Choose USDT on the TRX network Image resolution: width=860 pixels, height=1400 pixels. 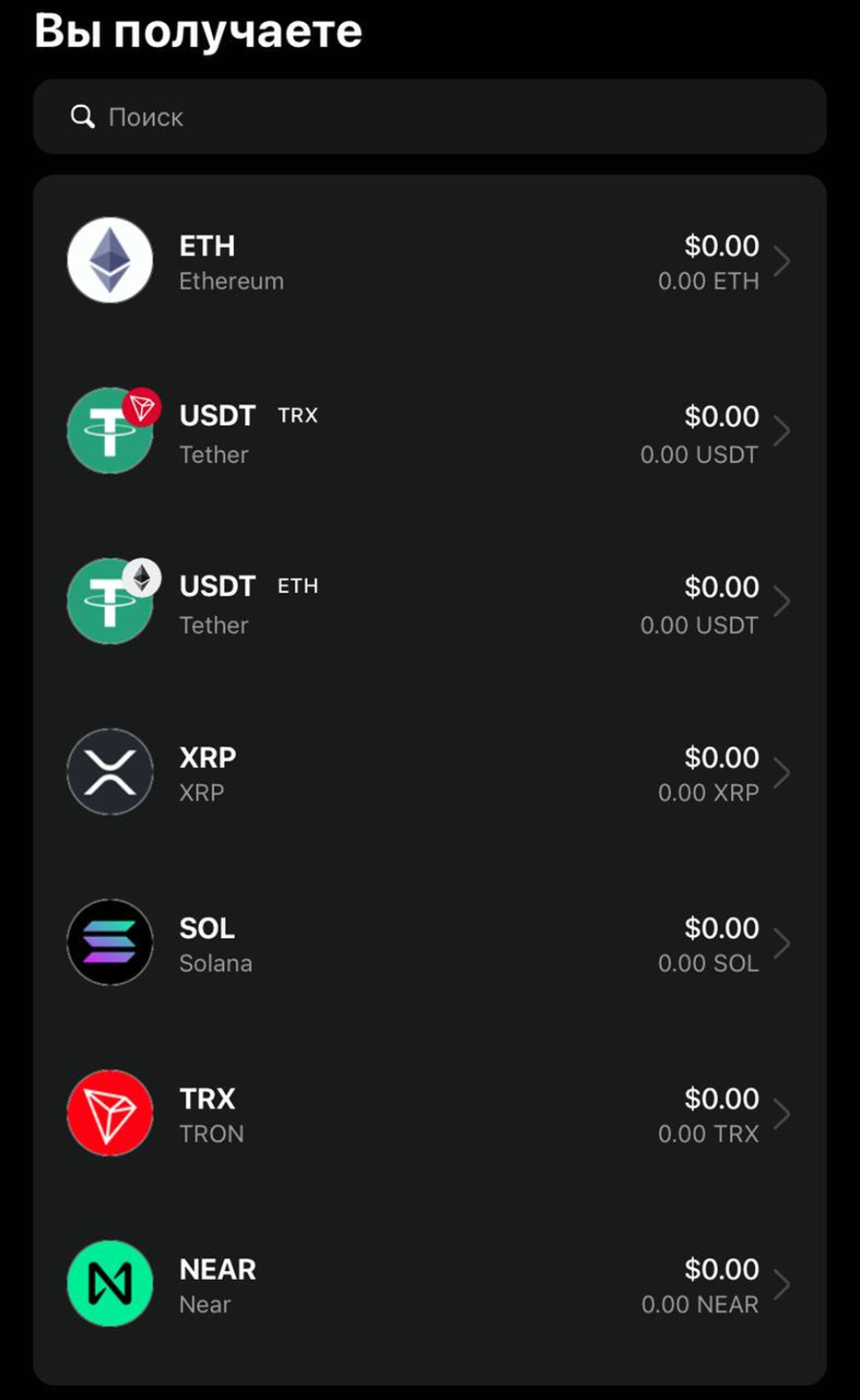(430, 432)
